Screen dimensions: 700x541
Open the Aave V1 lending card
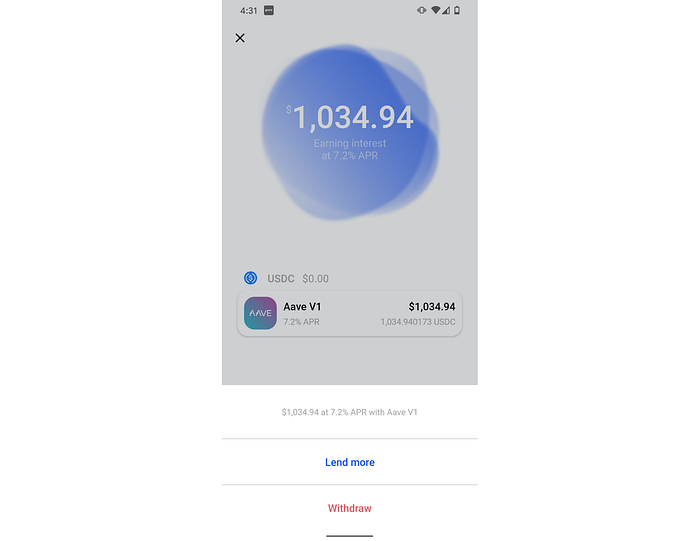[x=350, y=313]
